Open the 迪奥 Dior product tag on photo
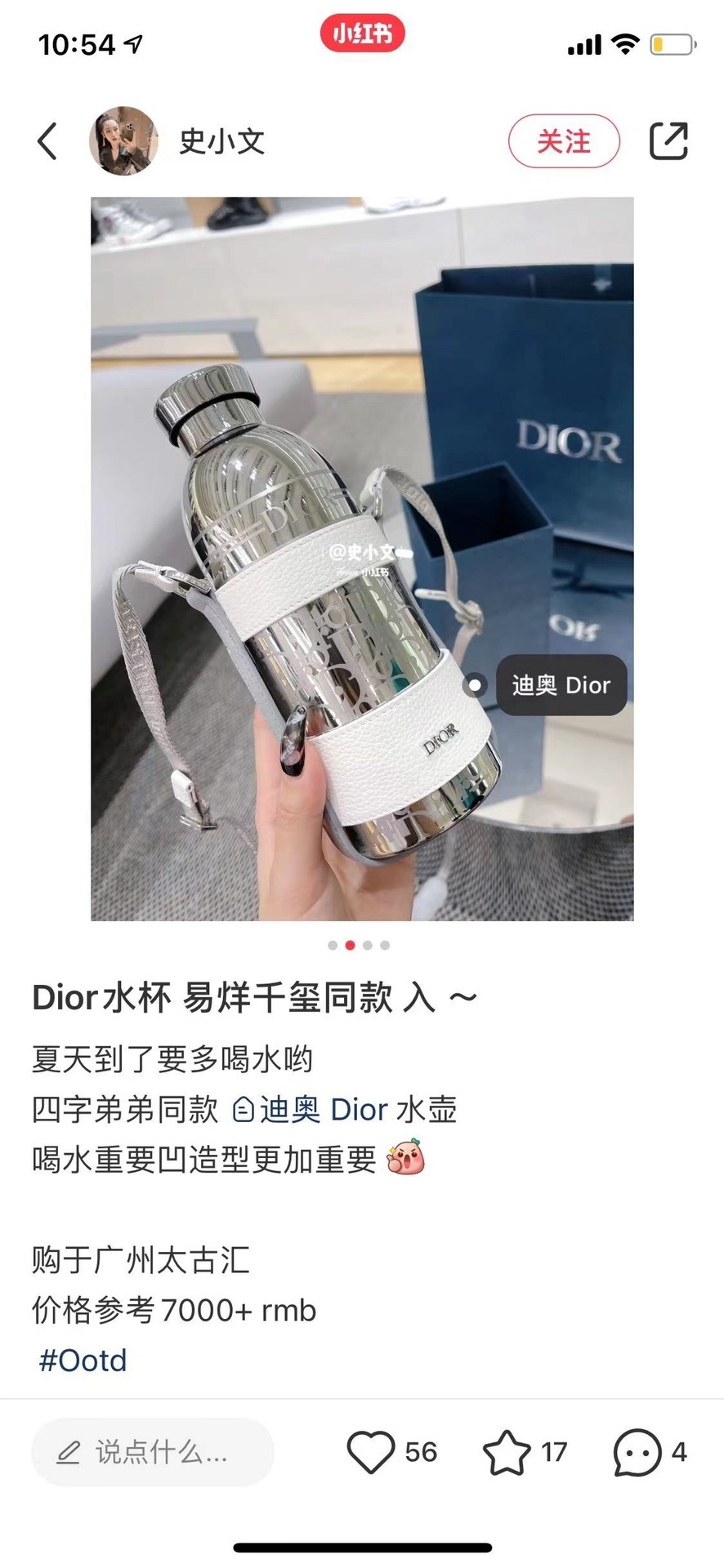Viewport: 724px width, 1568px height. pyautogui.click(x=561, y=685)
